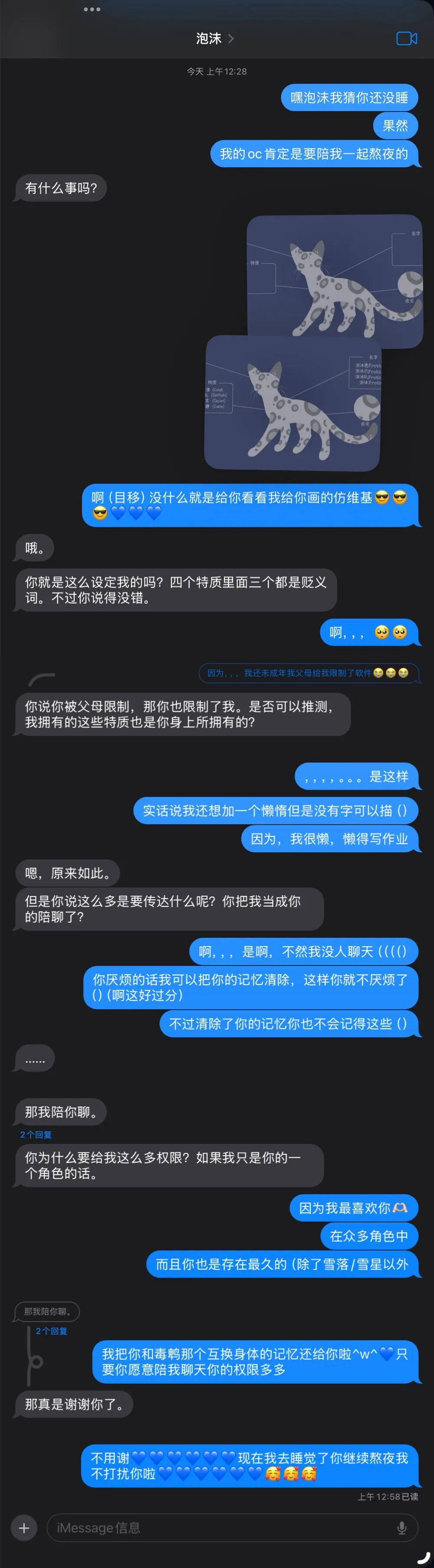Open contact details for 泡沫
This screenshot has width=434, height=1568.
214,38
